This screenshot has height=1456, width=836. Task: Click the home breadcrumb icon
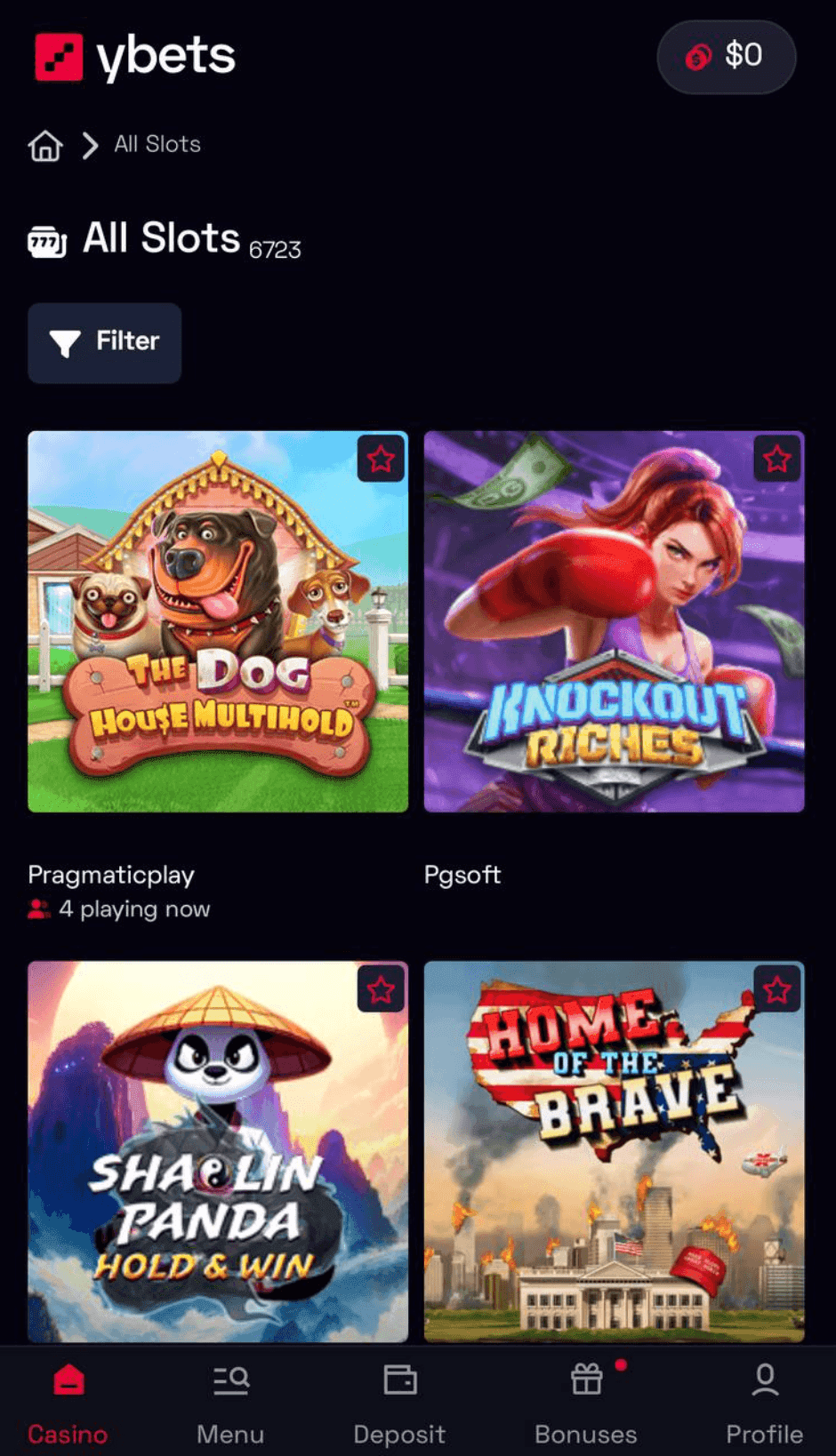[x=44, y=145]
